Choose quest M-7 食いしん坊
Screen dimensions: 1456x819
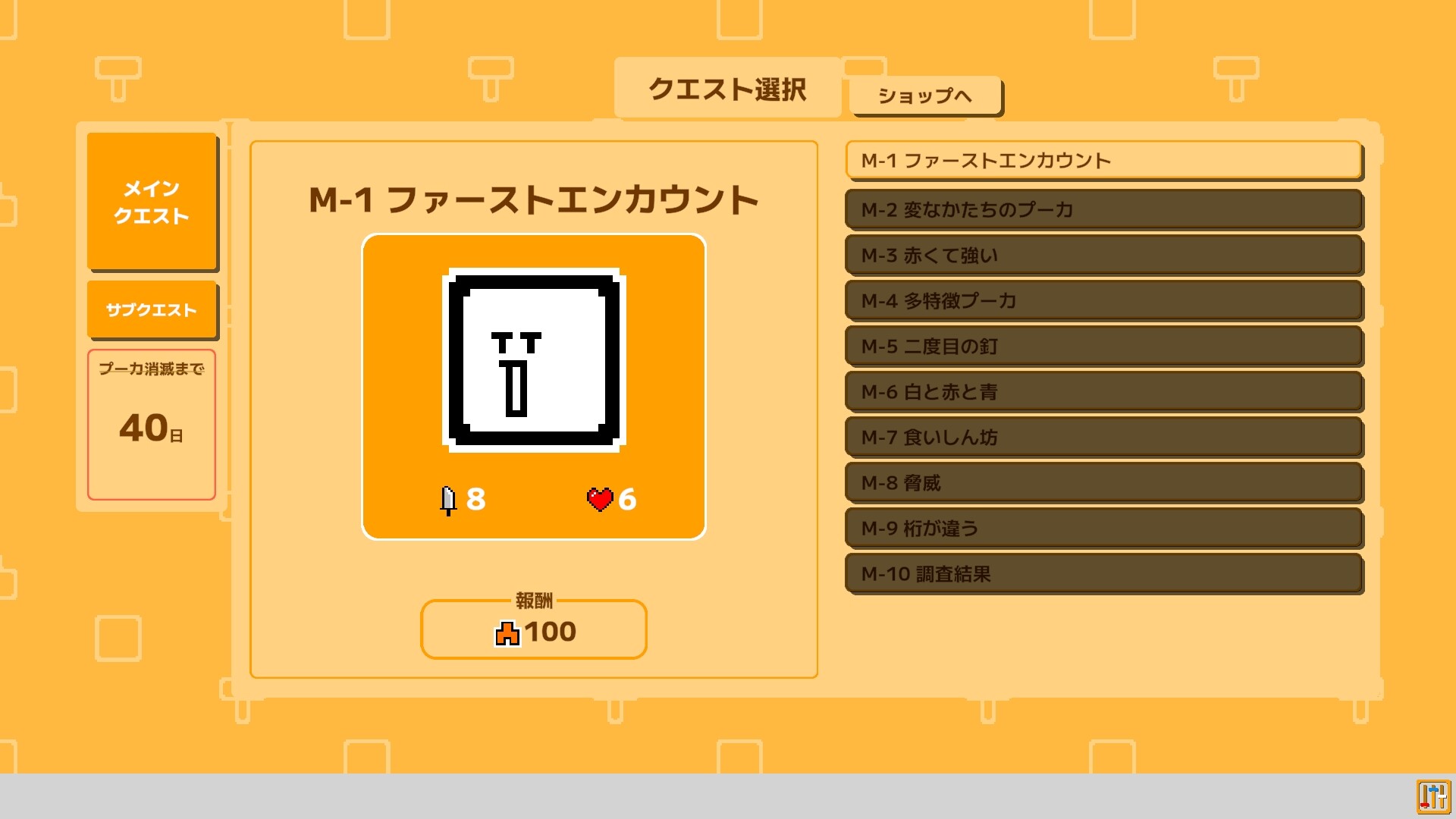1103,437
